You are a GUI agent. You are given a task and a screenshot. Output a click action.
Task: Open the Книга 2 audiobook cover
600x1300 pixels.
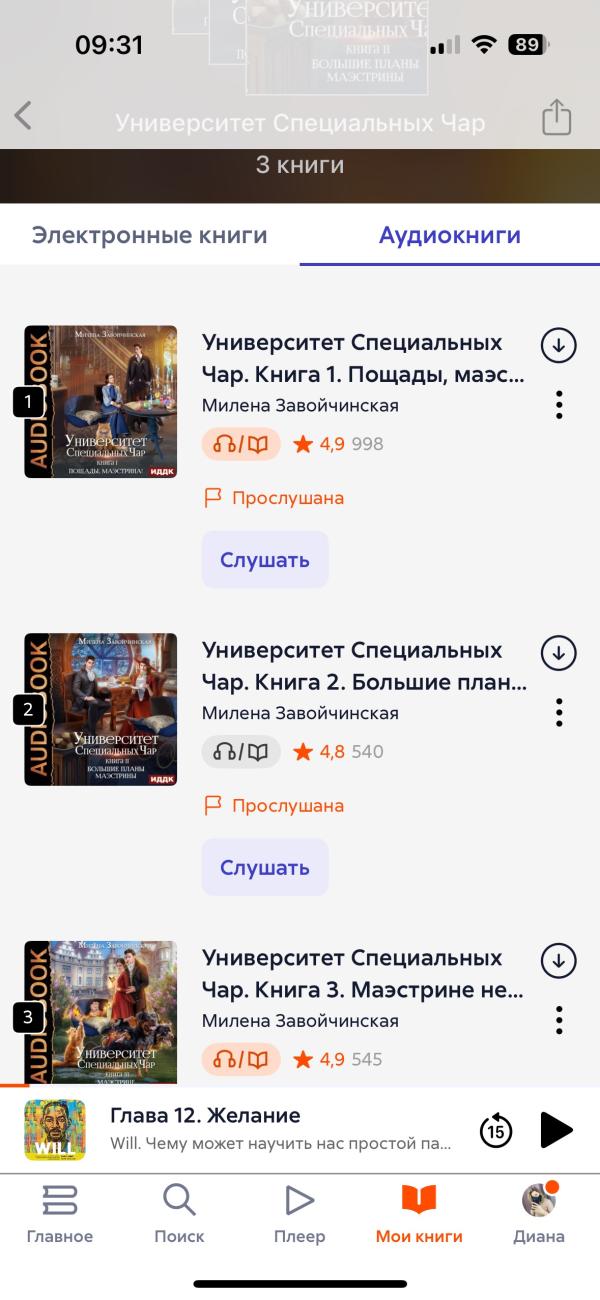(101, 710)
